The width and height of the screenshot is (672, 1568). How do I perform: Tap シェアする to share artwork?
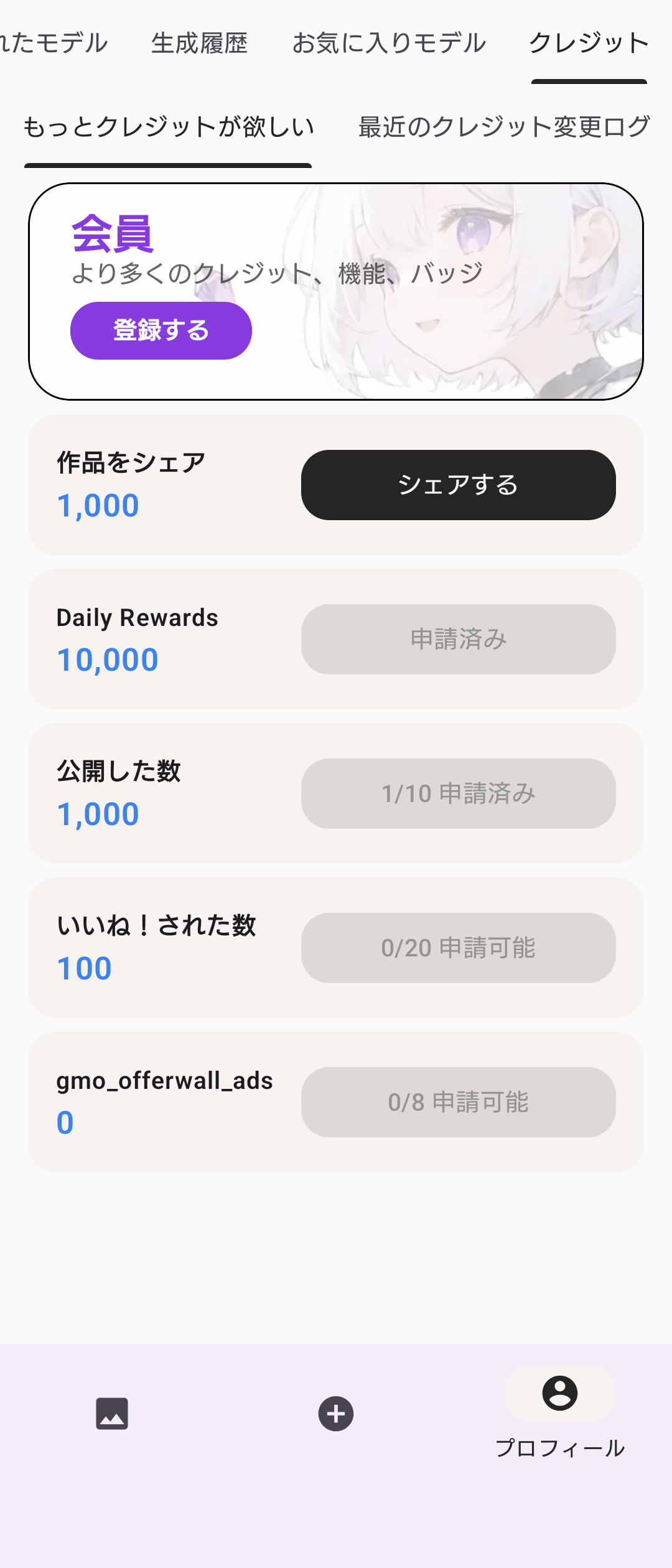(x=459, y=485)
